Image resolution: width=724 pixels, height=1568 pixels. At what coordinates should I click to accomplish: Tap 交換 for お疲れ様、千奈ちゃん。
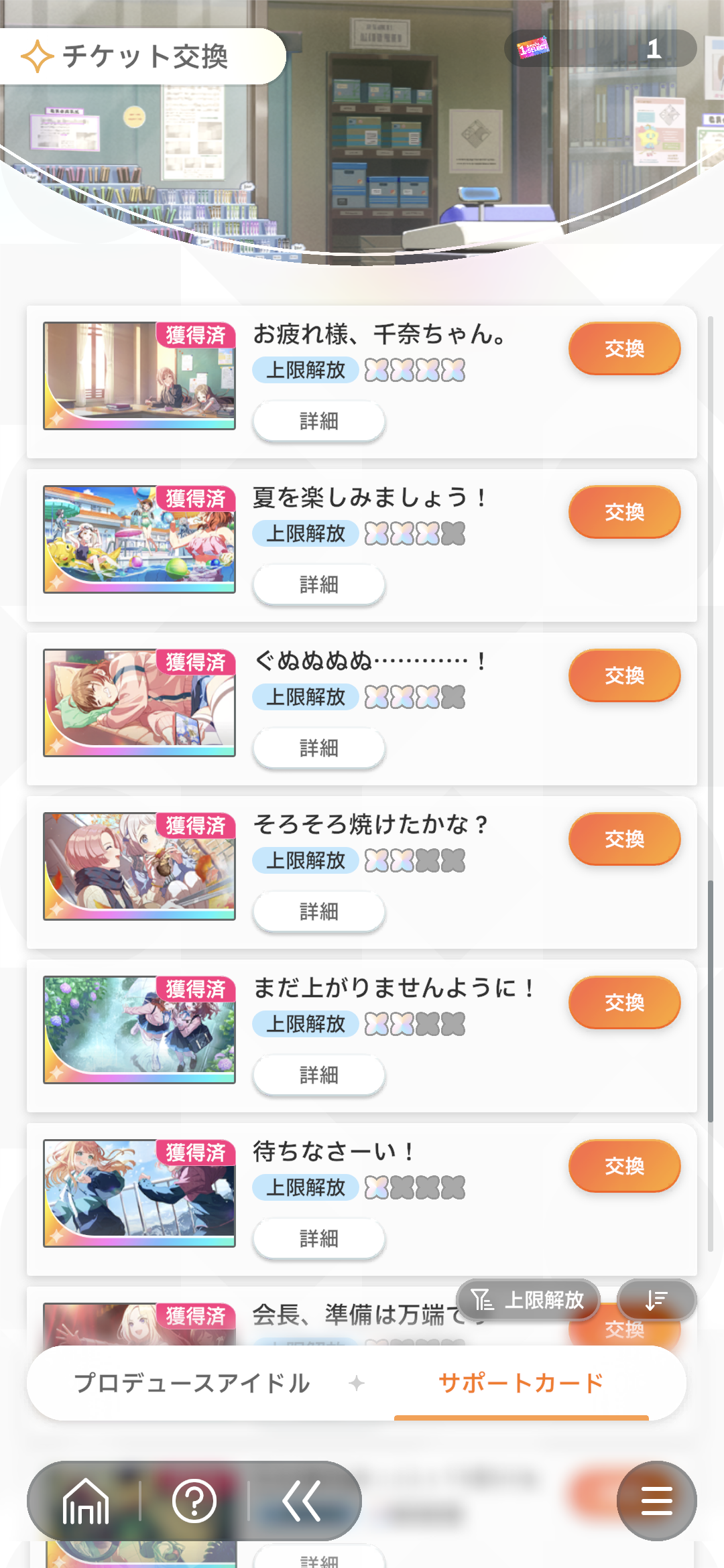624,348
